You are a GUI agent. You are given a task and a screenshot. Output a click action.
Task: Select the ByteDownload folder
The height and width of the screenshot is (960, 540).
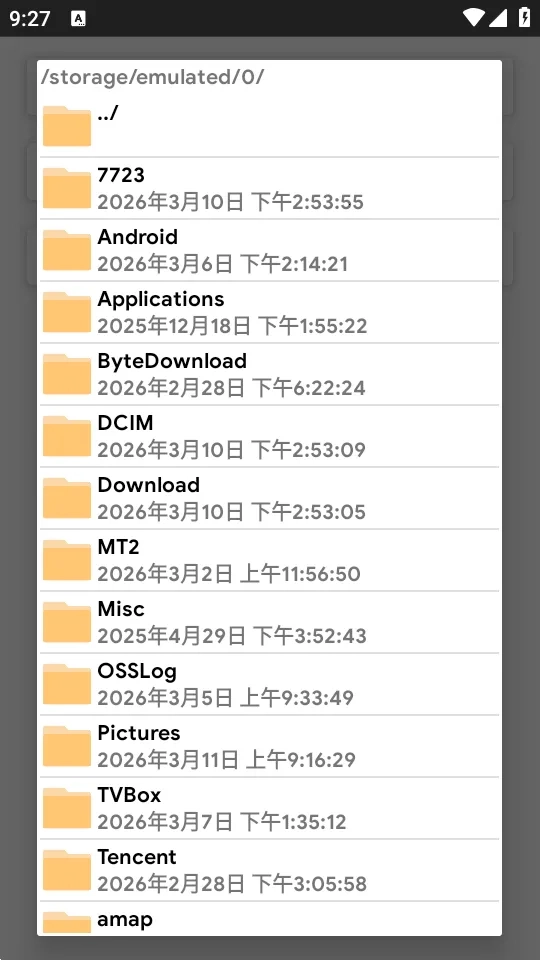pyautogui.click(x=269, y=373)
